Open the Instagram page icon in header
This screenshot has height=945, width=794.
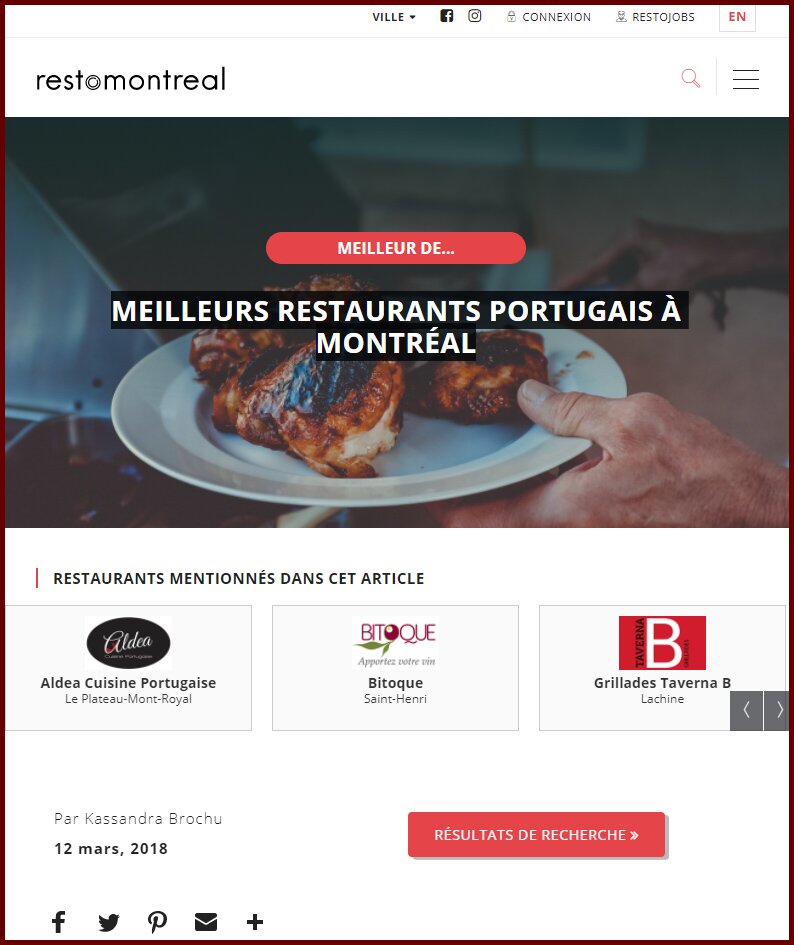475,16
